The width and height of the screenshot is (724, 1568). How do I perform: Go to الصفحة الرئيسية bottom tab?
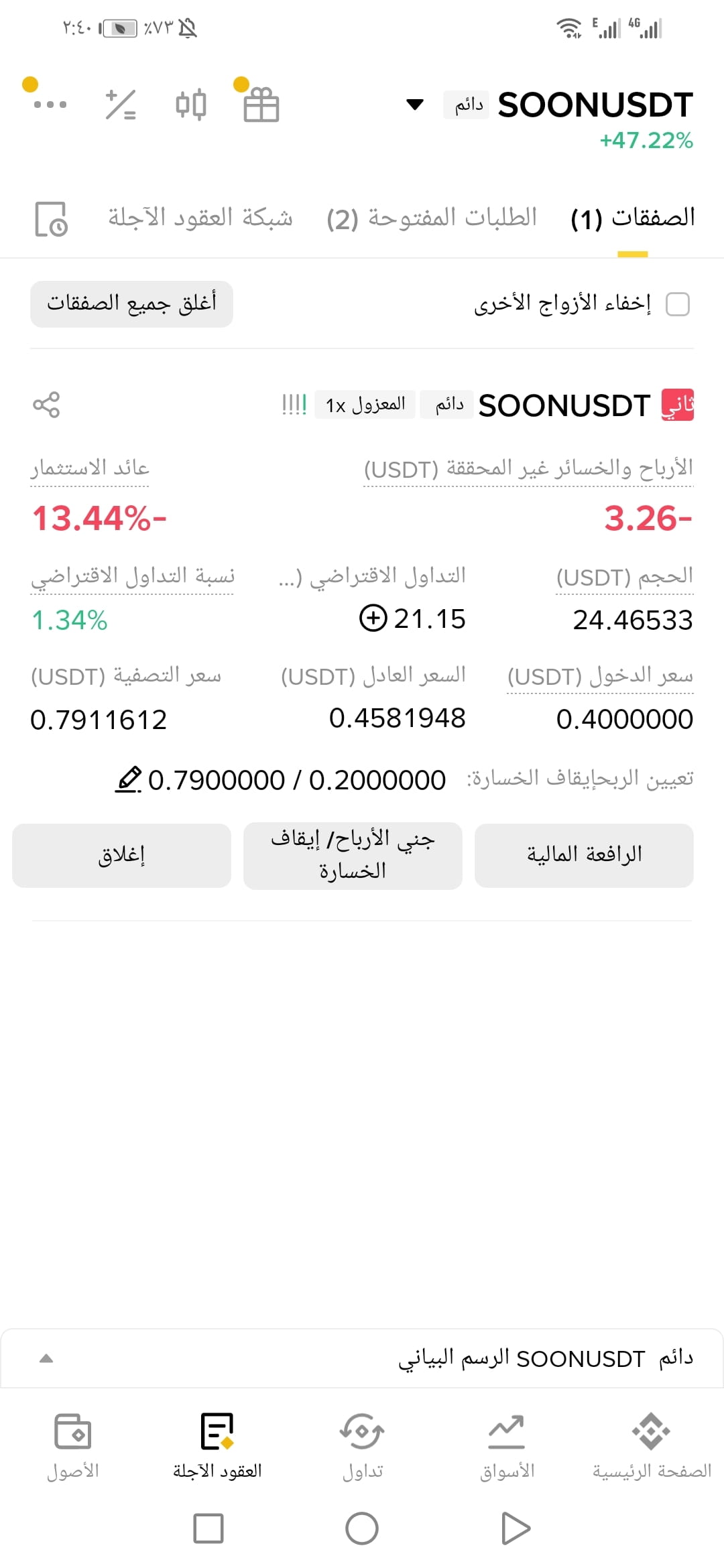point(652,1445)
